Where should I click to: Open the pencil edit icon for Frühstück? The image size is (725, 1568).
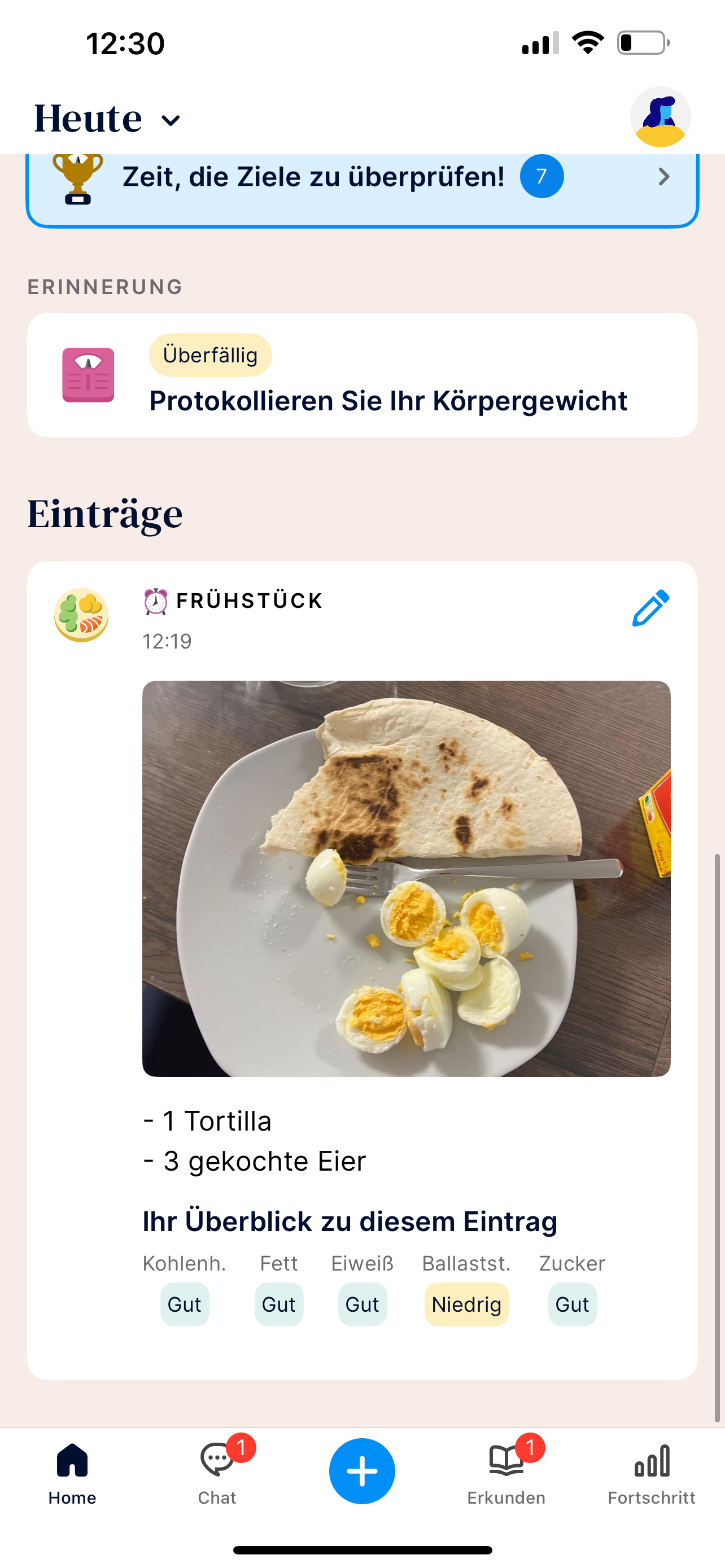point(649,606)
